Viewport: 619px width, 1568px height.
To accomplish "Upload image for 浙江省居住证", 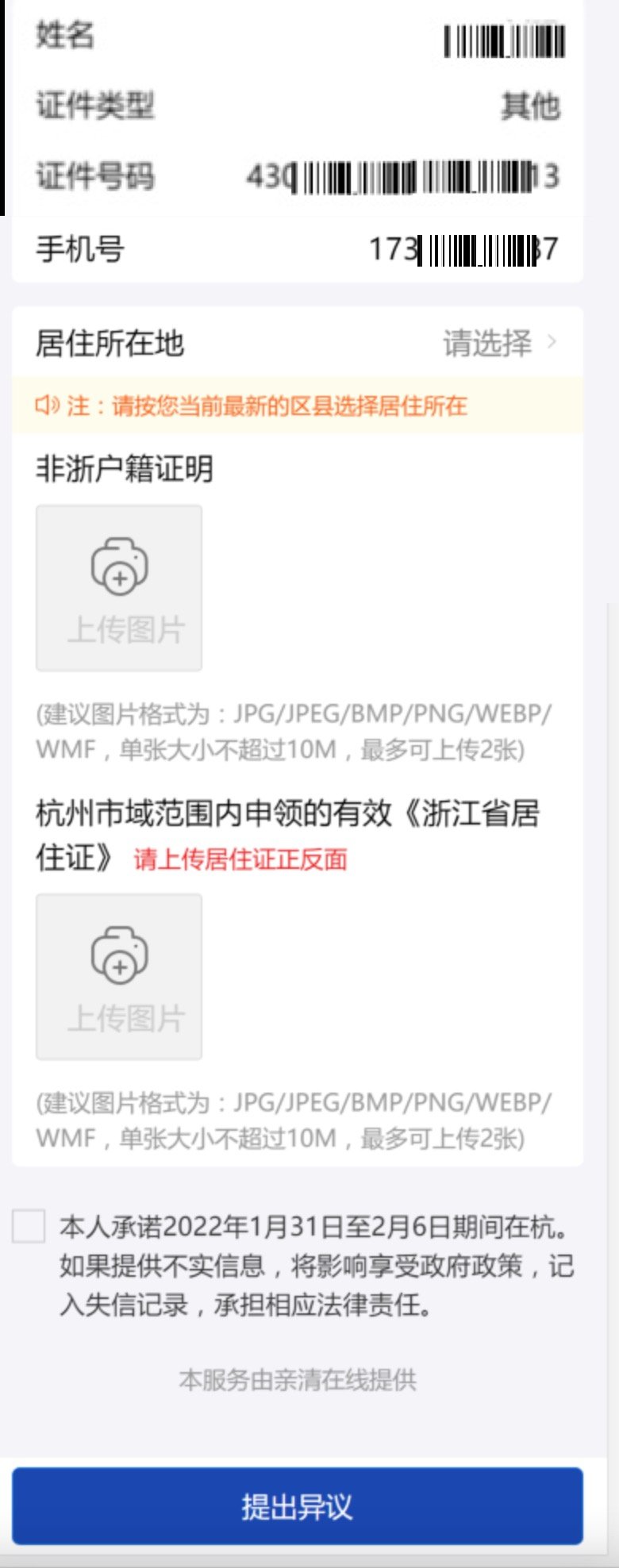I will pos(119,977).
